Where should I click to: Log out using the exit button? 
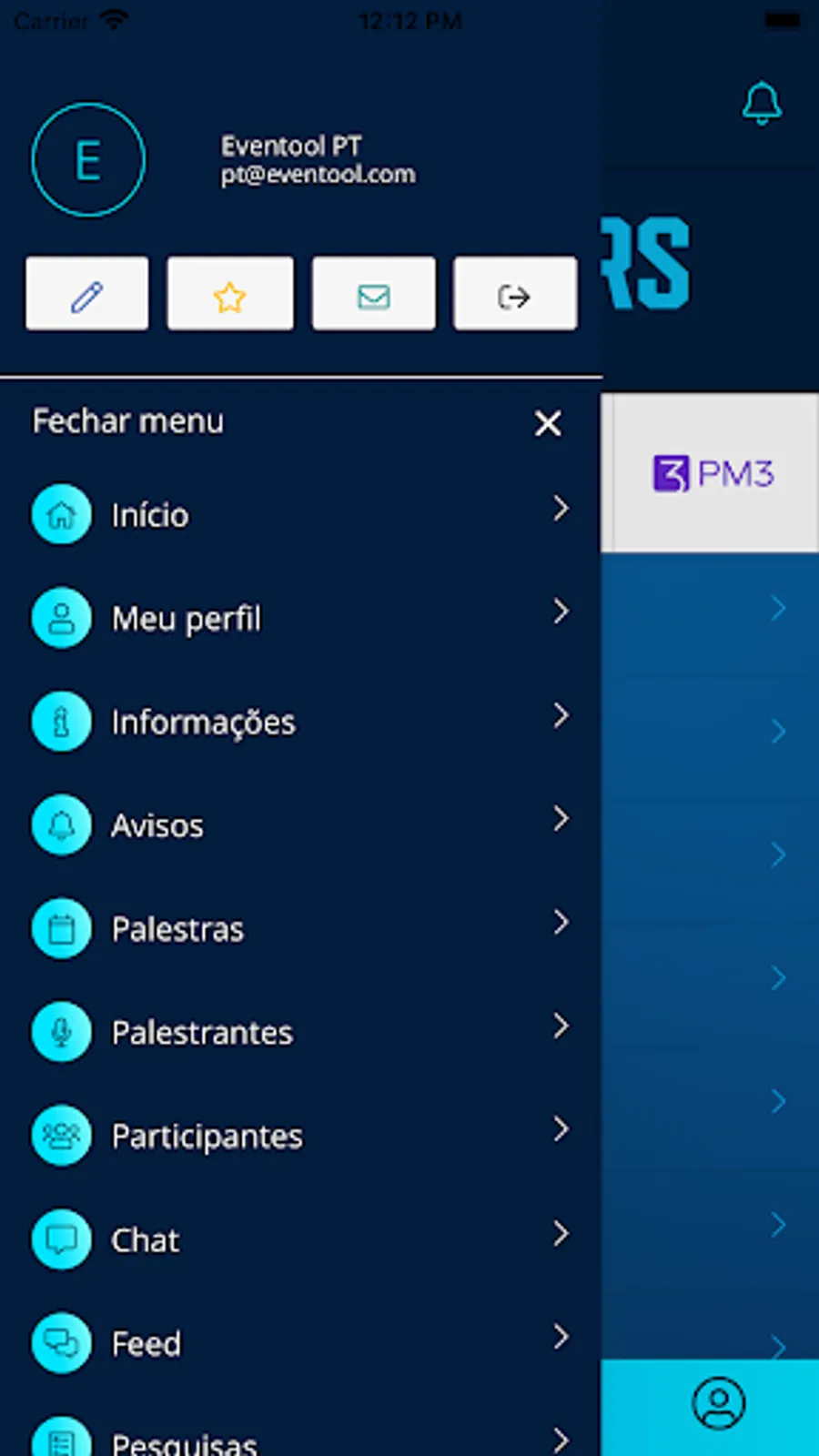(515, 295)
